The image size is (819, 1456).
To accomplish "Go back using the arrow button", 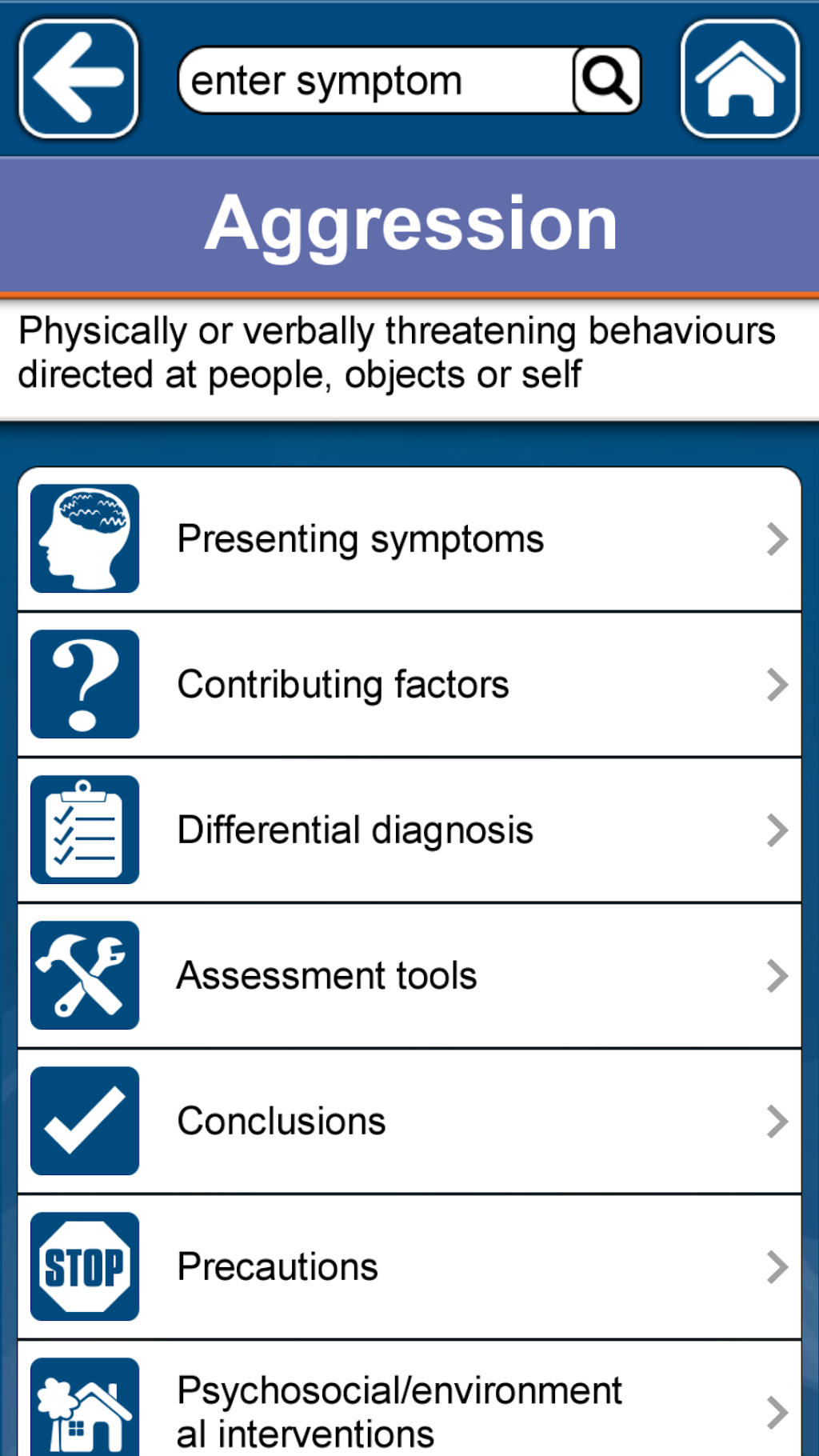I will [78, 79].
